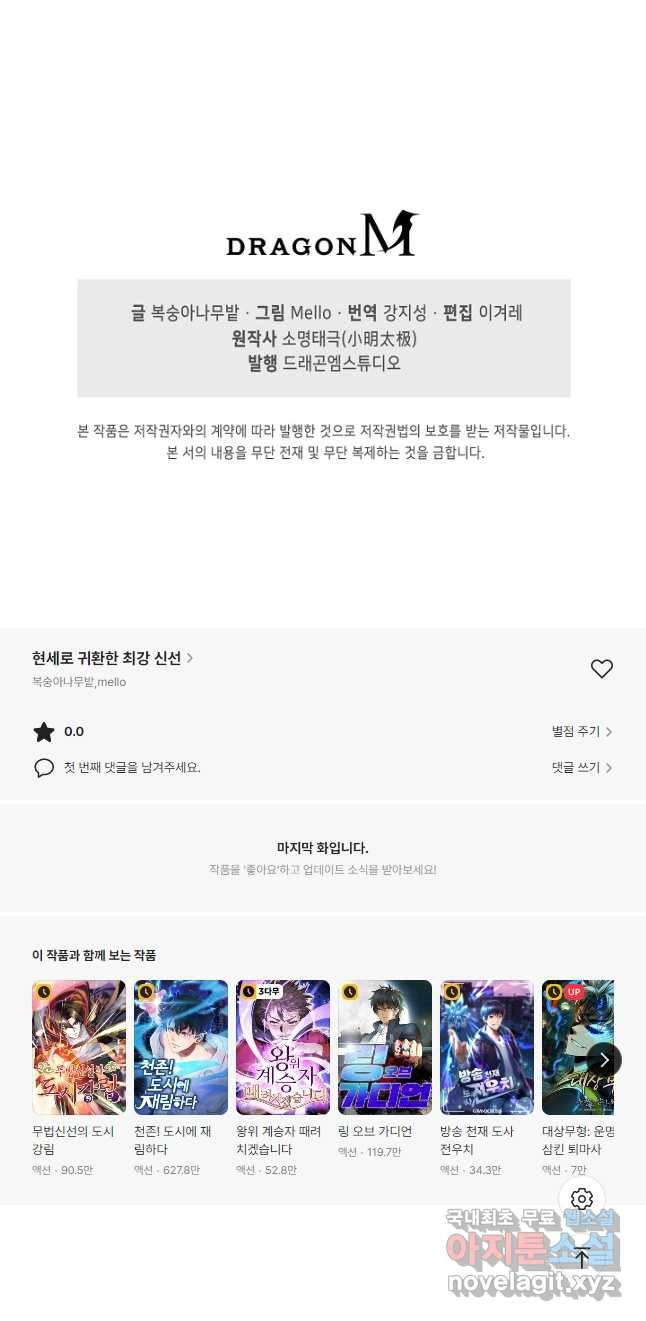Image resolution: width=646 pixels, height=1321 pixels.
Task: Show the next recommended titles with the right arrow
Action: pos(604,1059)
